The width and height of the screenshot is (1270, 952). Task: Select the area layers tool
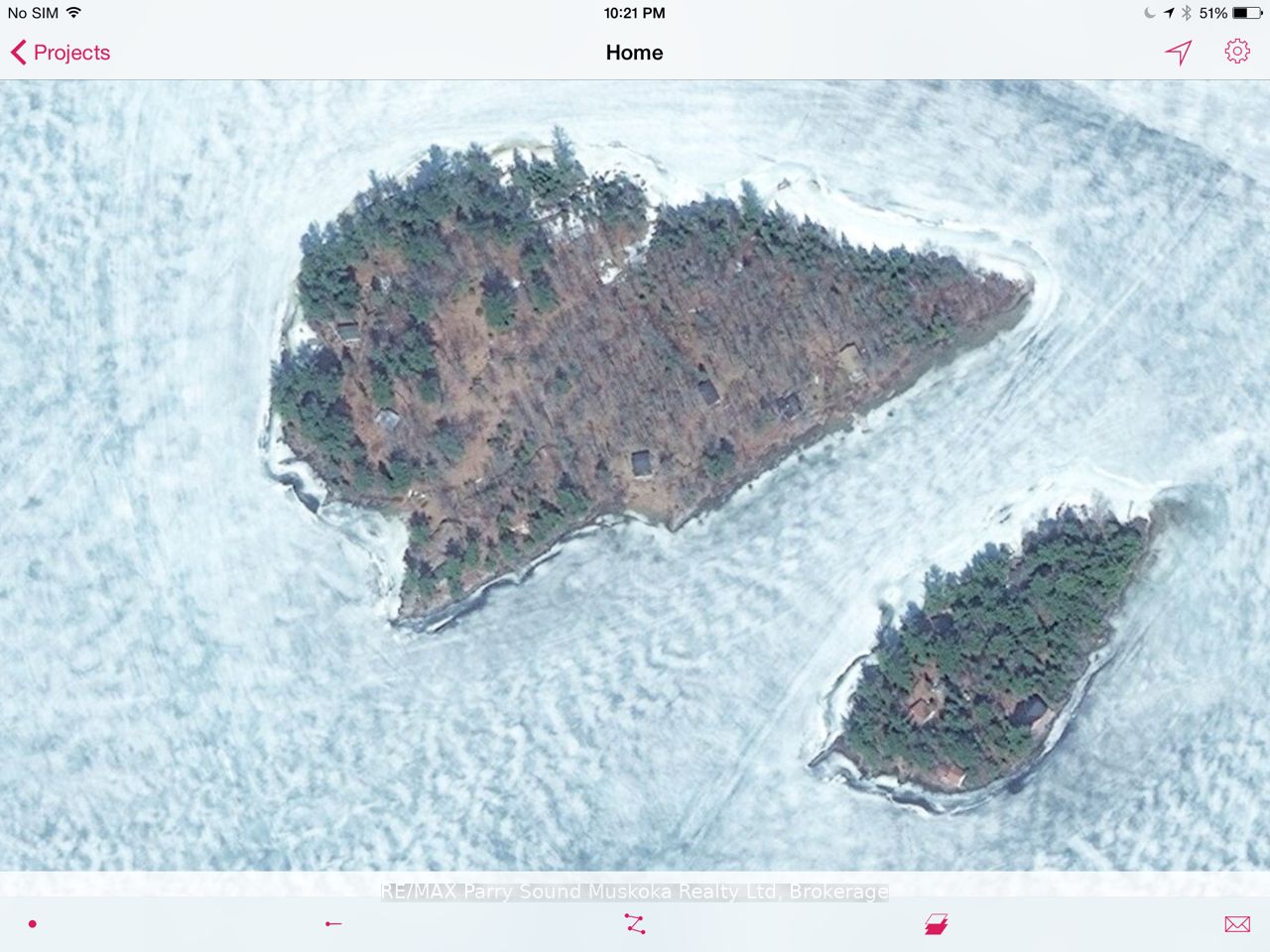[936, 924]
